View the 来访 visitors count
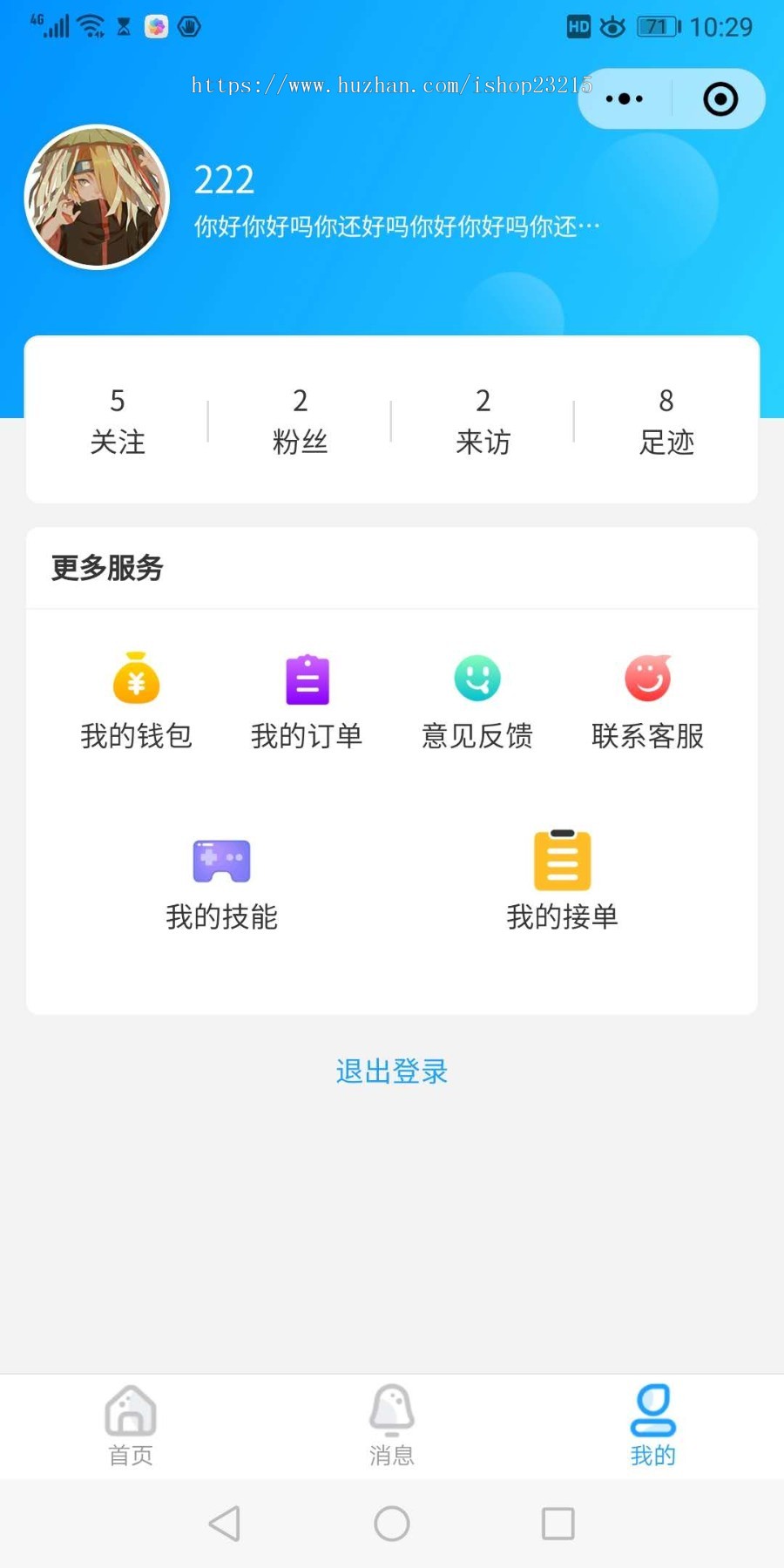This screenshot has height=1568, width=784. (483, 421)
